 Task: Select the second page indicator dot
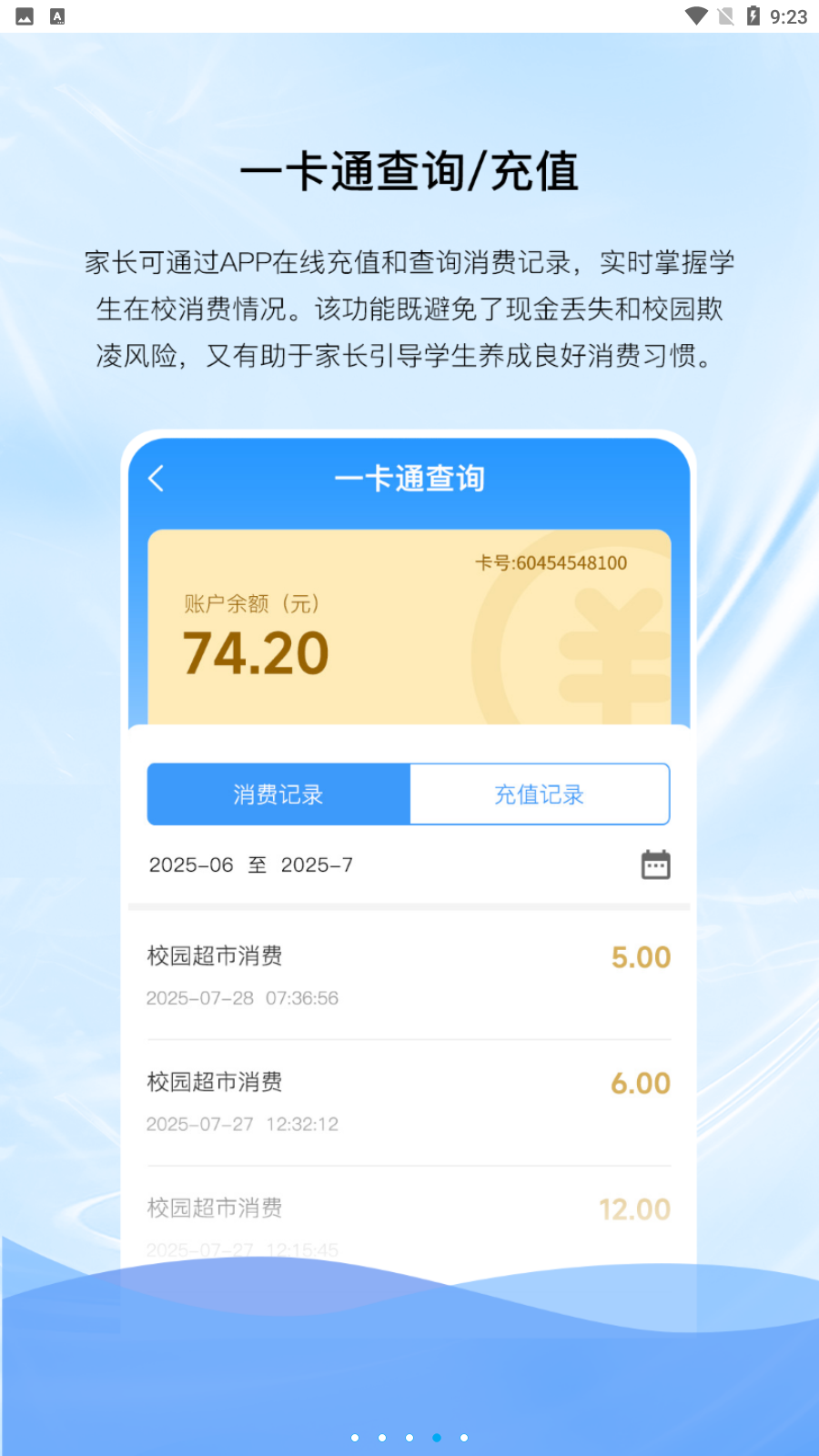382,1438
